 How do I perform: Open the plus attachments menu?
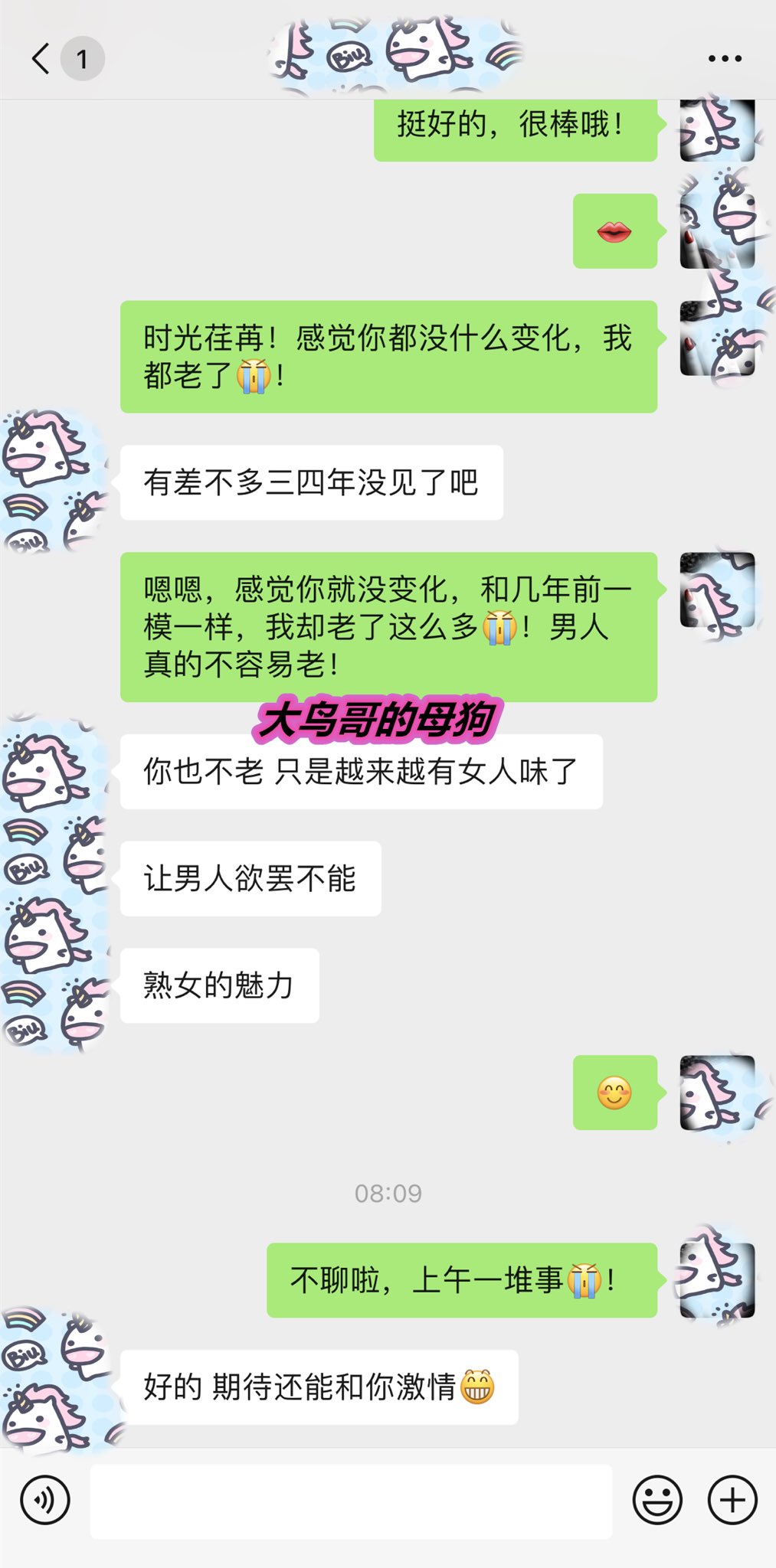tap(732, 1500)
